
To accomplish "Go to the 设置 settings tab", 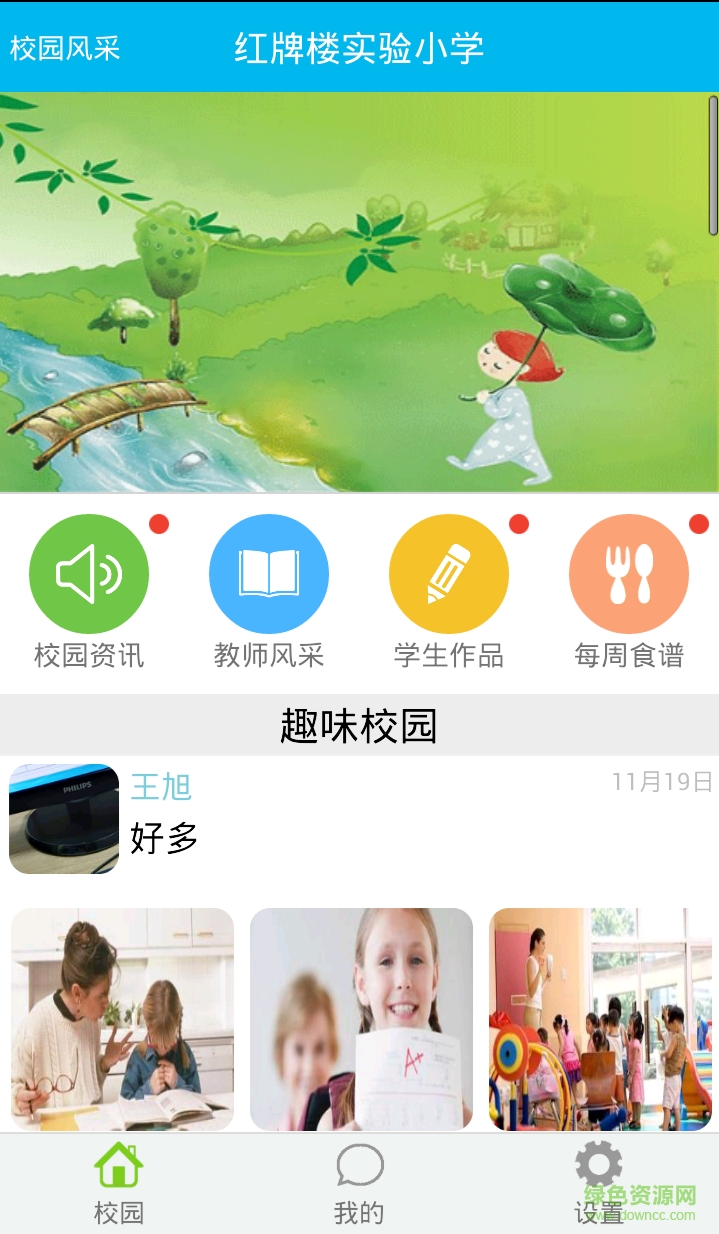I will click(599, 1184).
